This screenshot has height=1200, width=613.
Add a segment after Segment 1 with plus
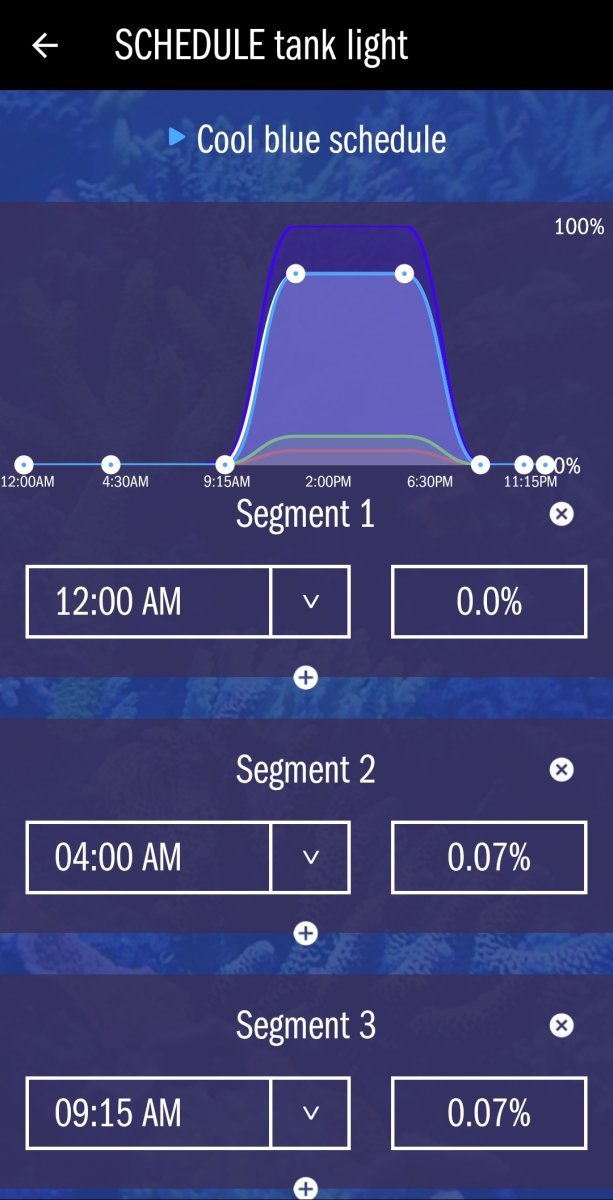tap(306, 678)
